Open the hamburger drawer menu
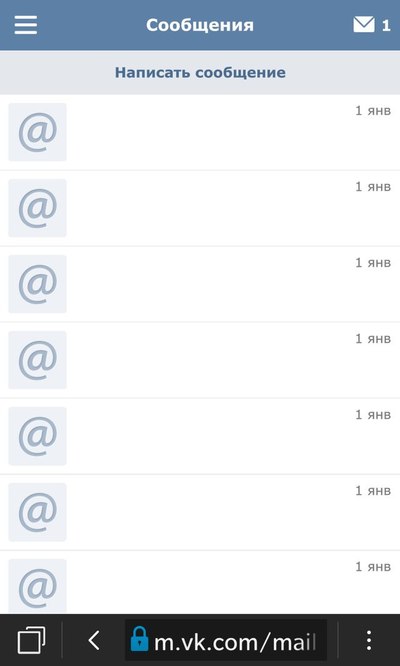The height and width of the screenshot is (666, 400). (25, 25)
